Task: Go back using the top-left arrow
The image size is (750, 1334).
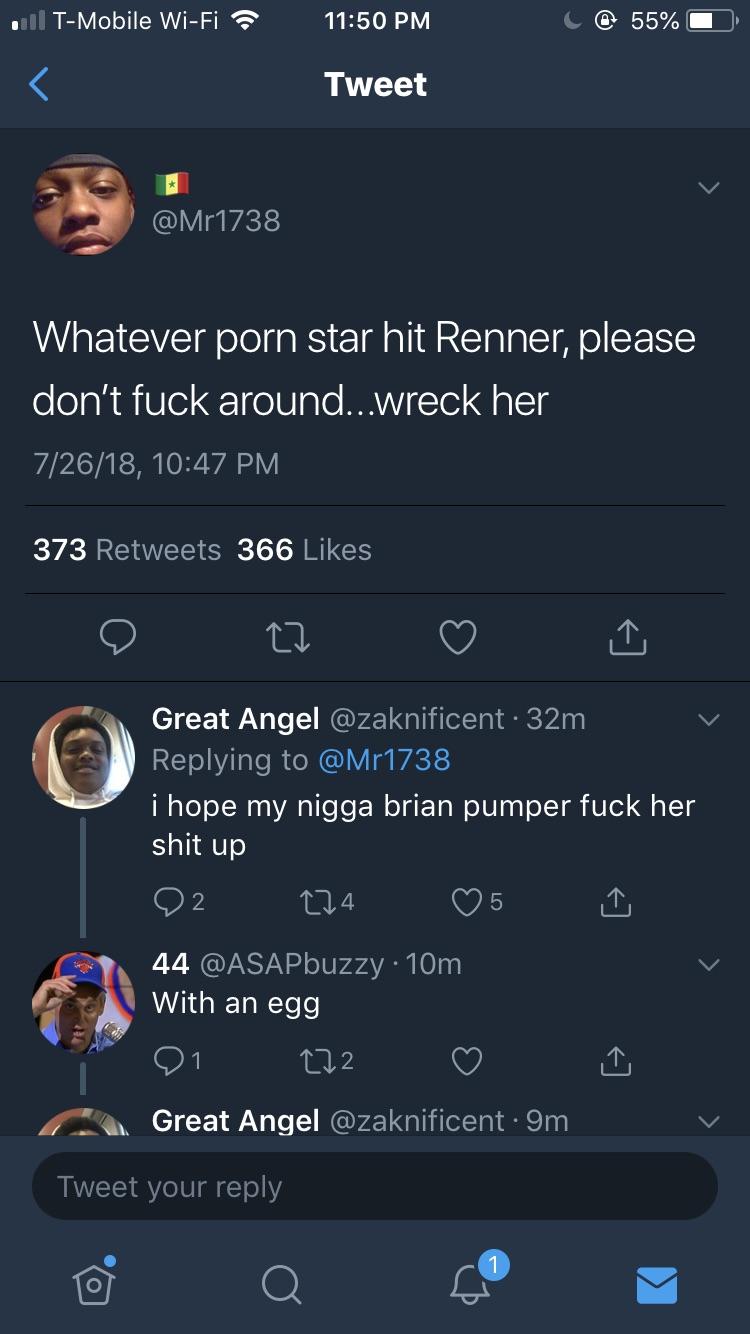Action: pos(39,84)
